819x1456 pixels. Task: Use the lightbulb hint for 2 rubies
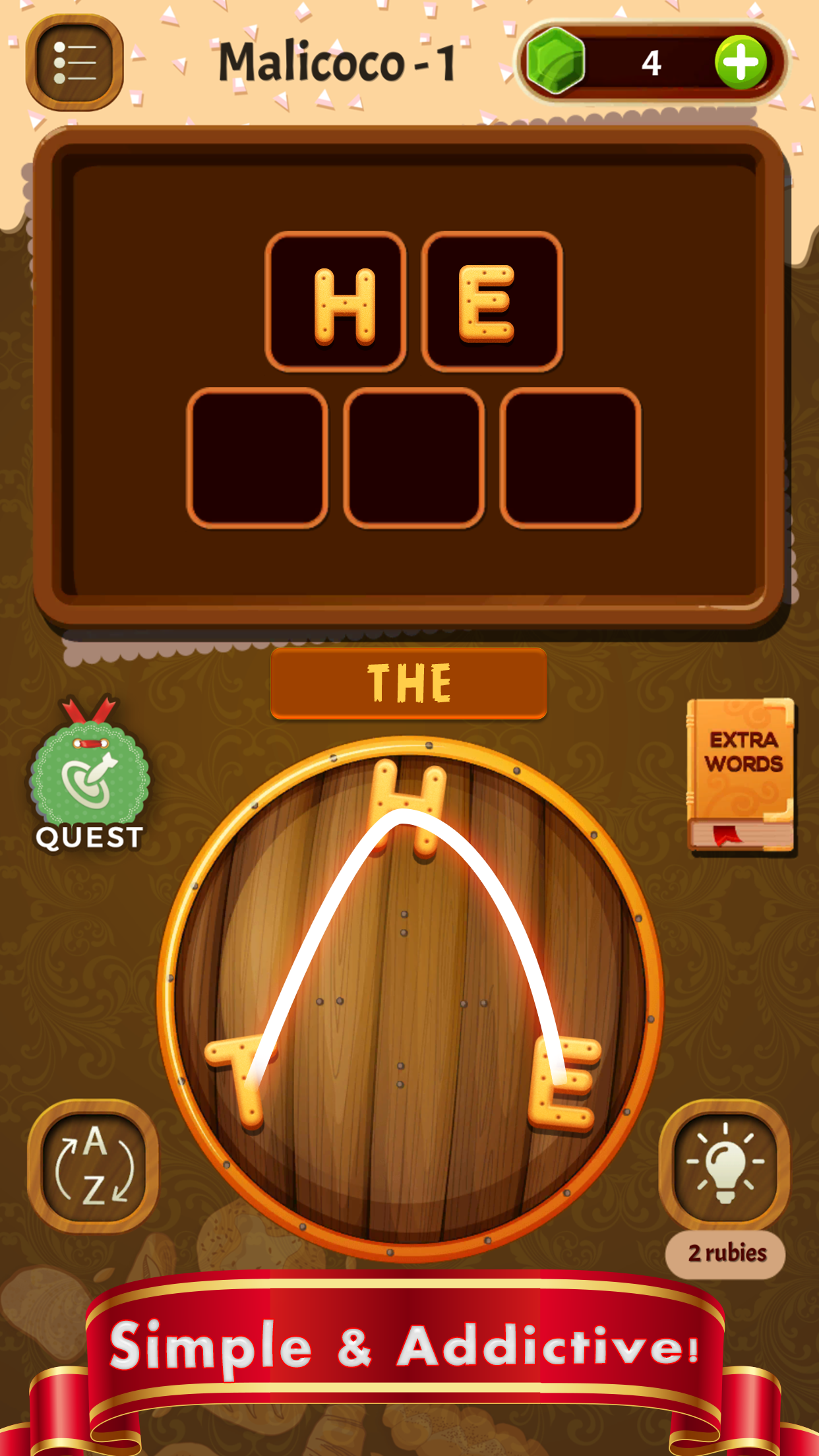(725, 1164)
